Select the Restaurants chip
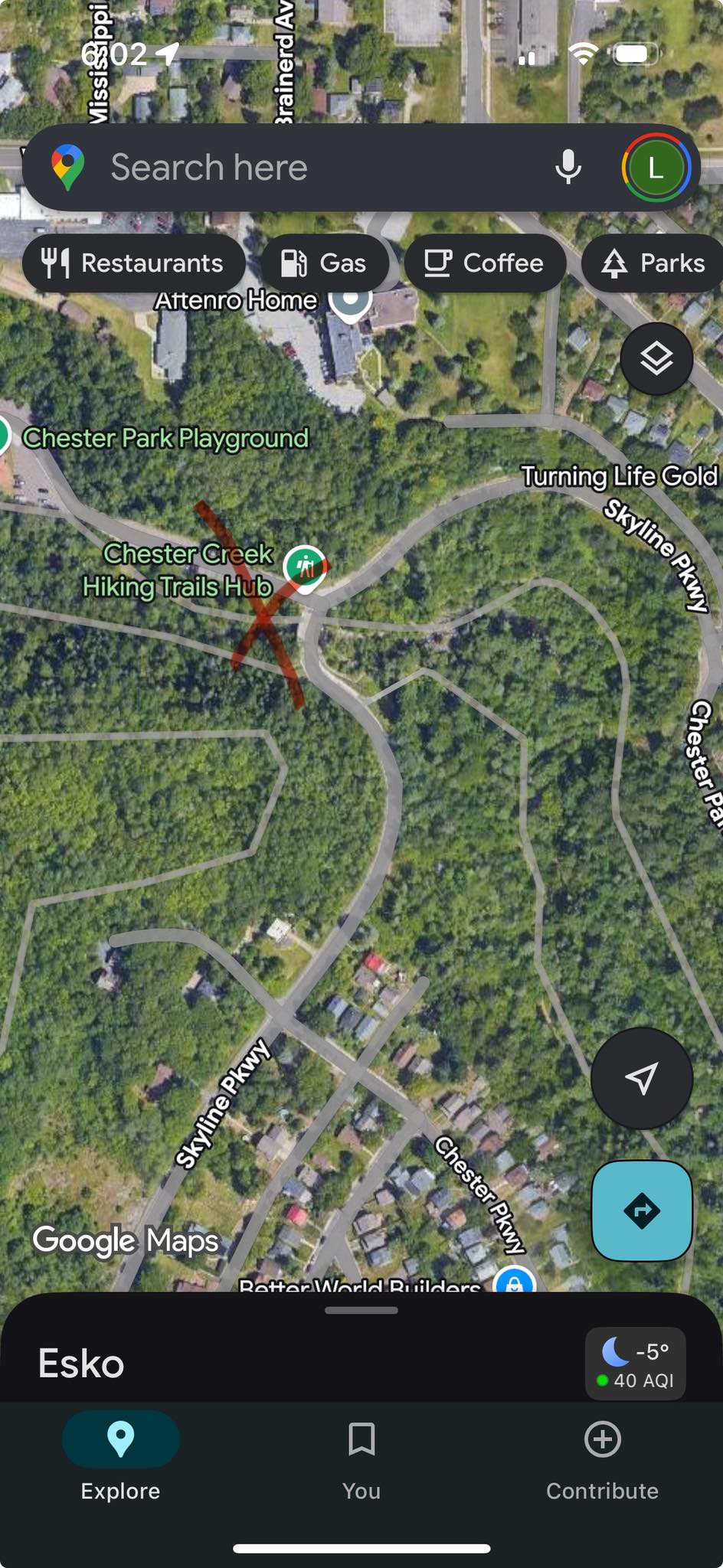 tap(133, 263)
